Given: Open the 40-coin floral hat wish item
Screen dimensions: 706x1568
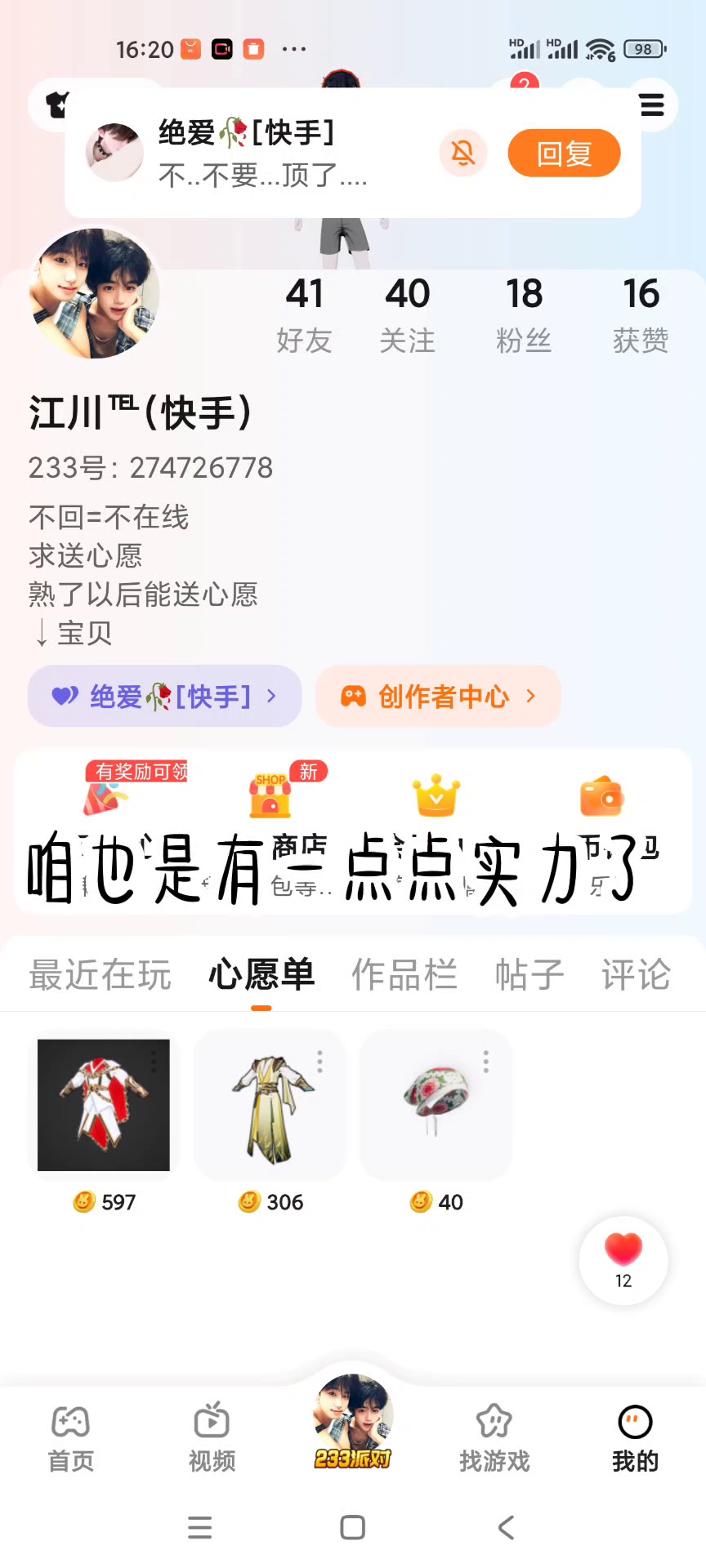Looking at the screenshot, I should (x=436, y=1105).
